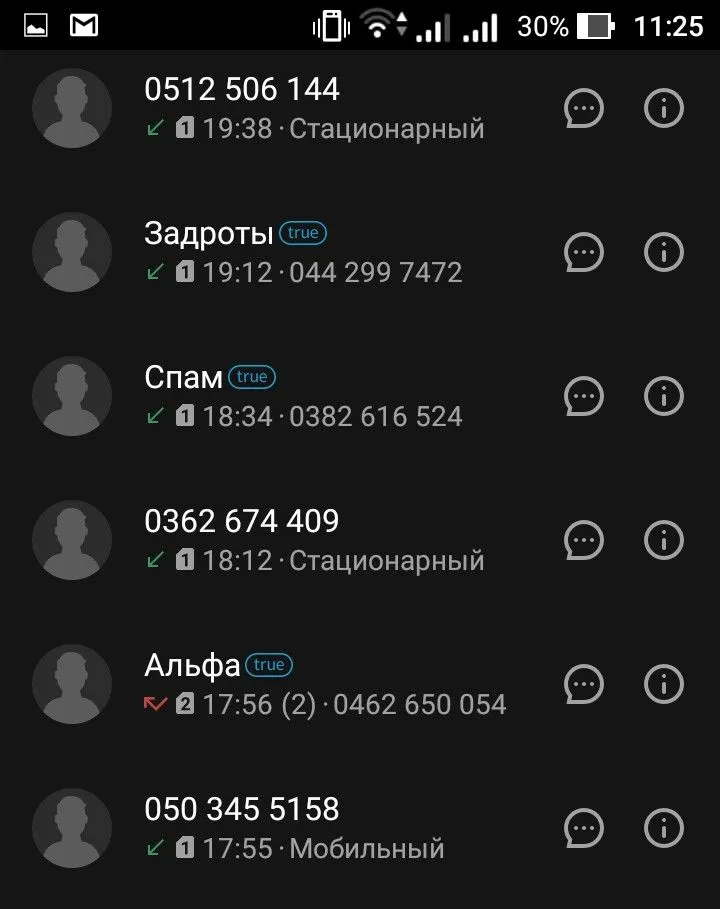720x909 pixels.
Task: View details for the Альфа call
Action: pos(663,684)
